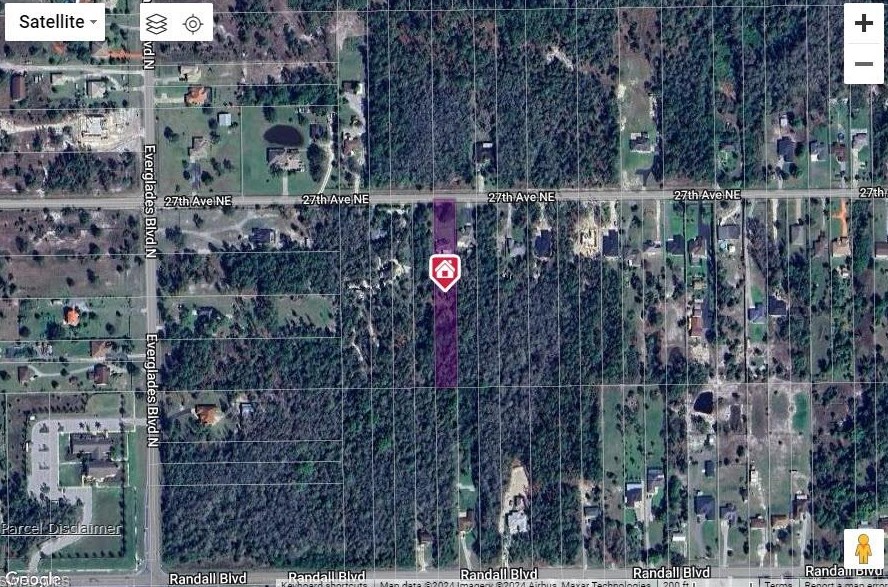
Task: Open the map layers menu
Action: point(156,23)
